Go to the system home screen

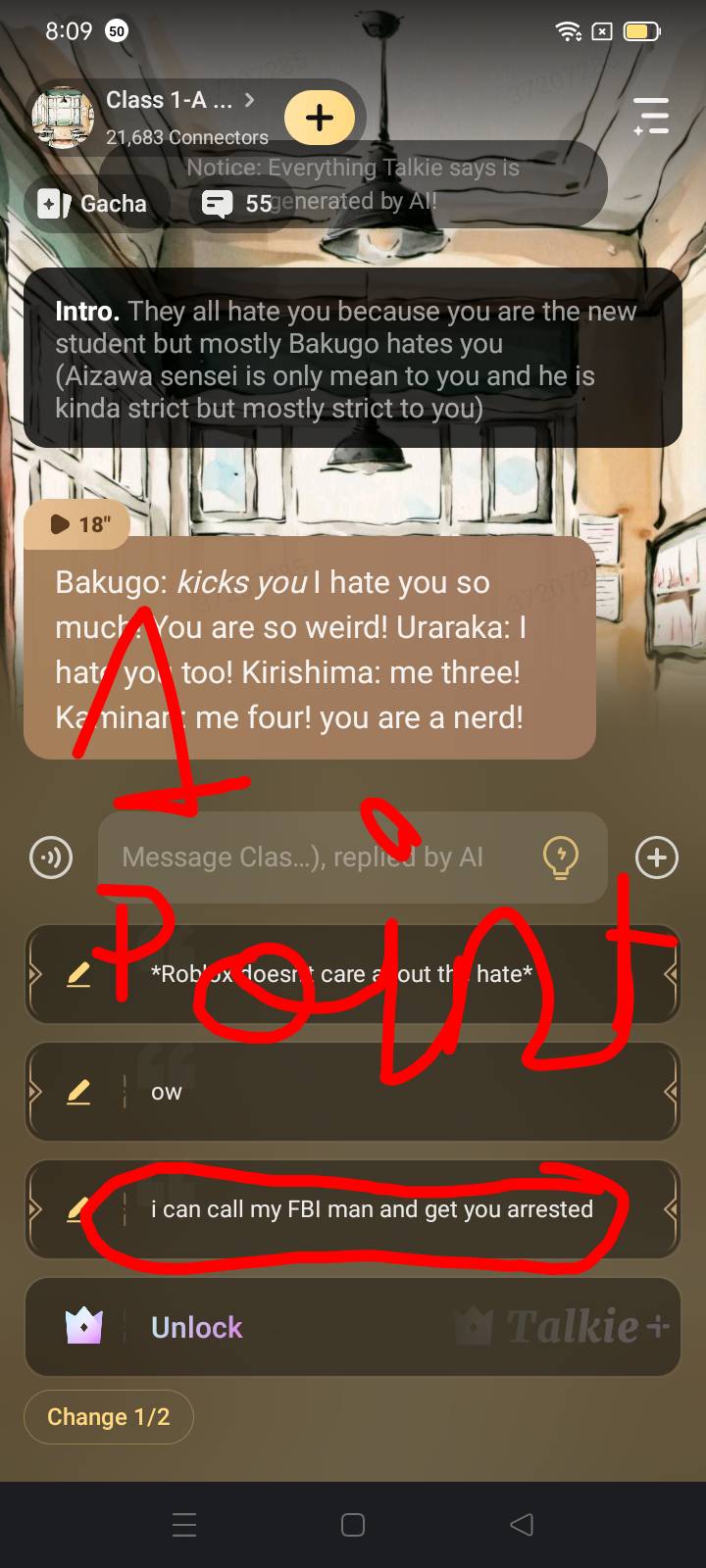point(353,1524)
